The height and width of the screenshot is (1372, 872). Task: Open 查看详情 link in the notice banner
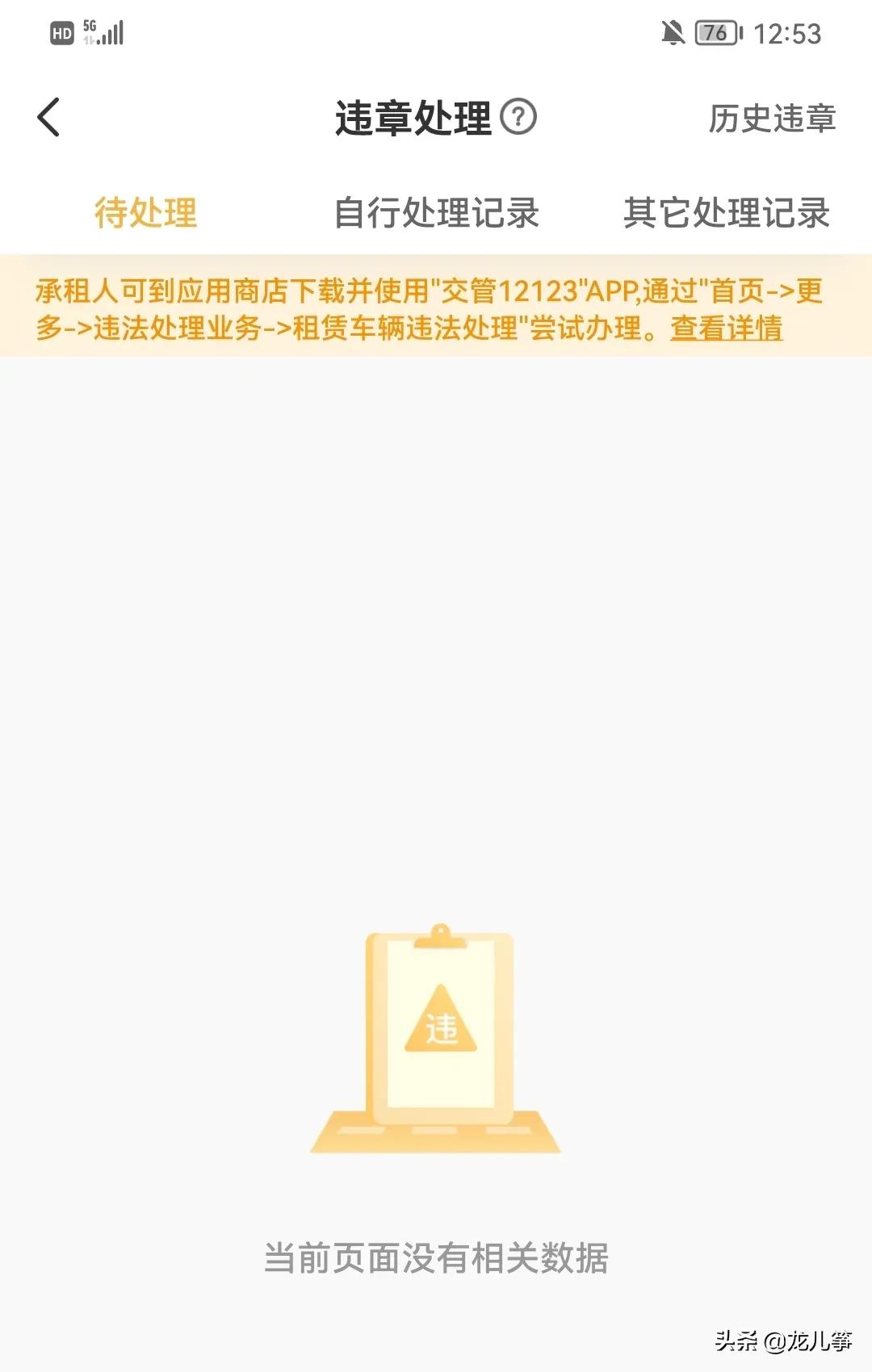coord(726,328)
